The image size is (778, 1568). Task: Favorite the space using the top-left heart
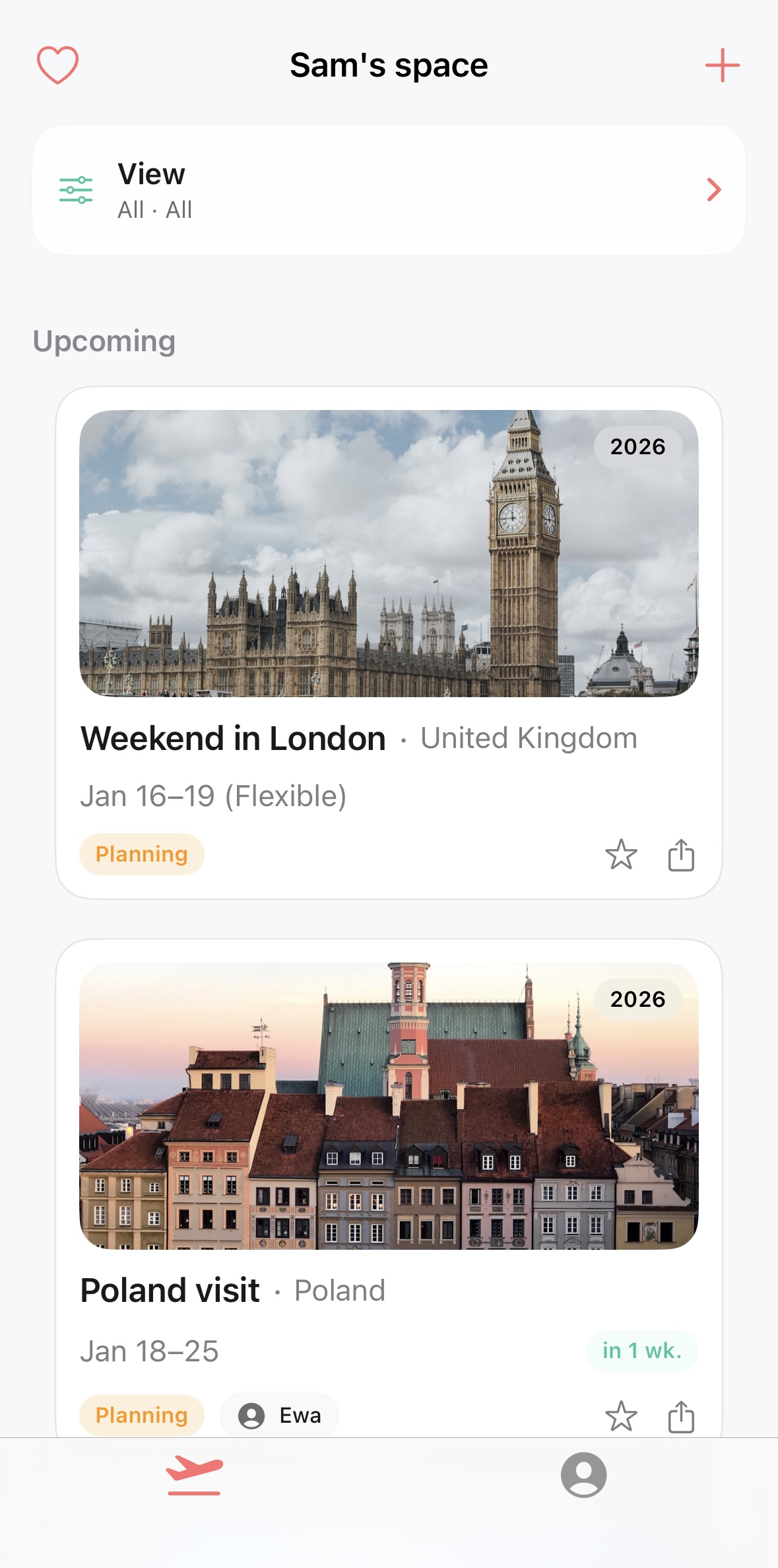pos(57,65)
